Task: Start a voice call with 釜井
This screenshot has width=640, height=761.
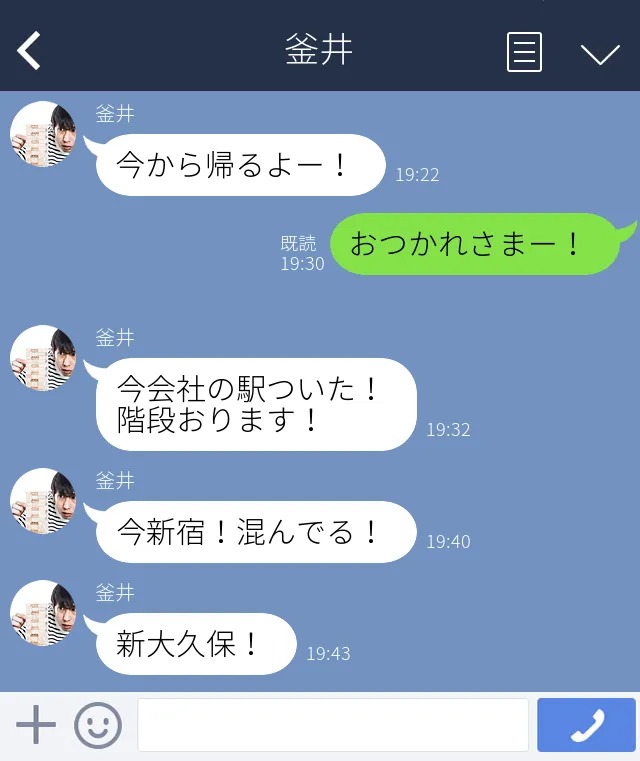Action: click(586, 725)
